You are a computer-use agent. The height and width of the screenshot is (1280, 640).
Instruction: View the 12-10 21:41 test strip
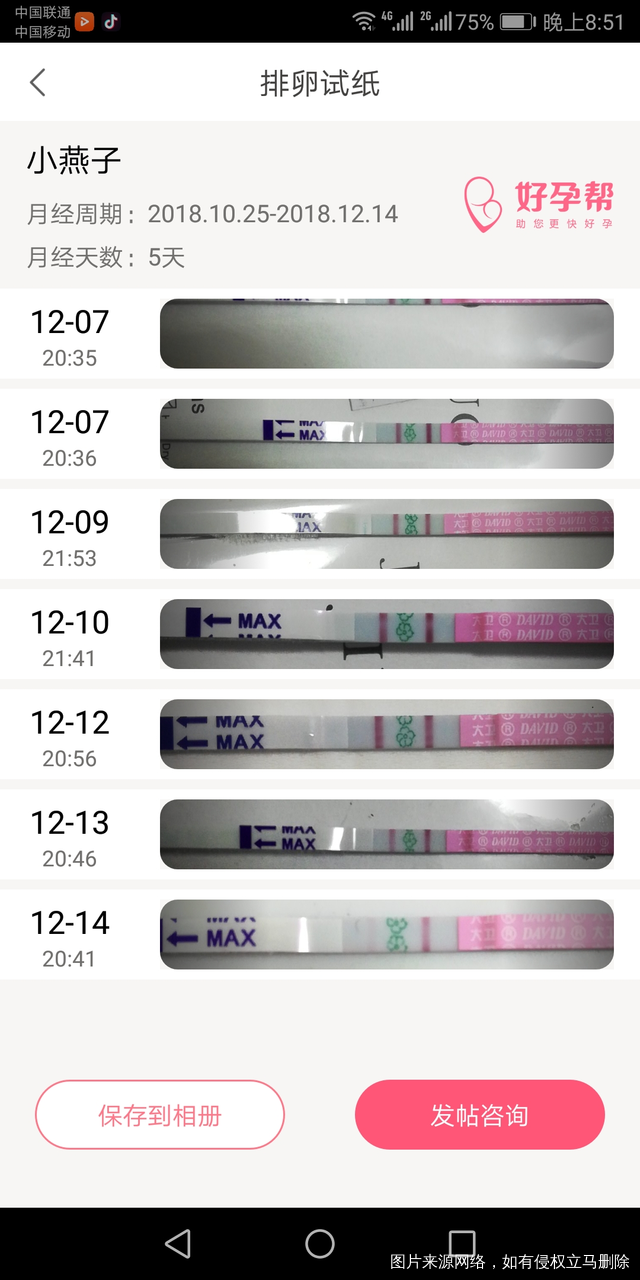point(386,634)
